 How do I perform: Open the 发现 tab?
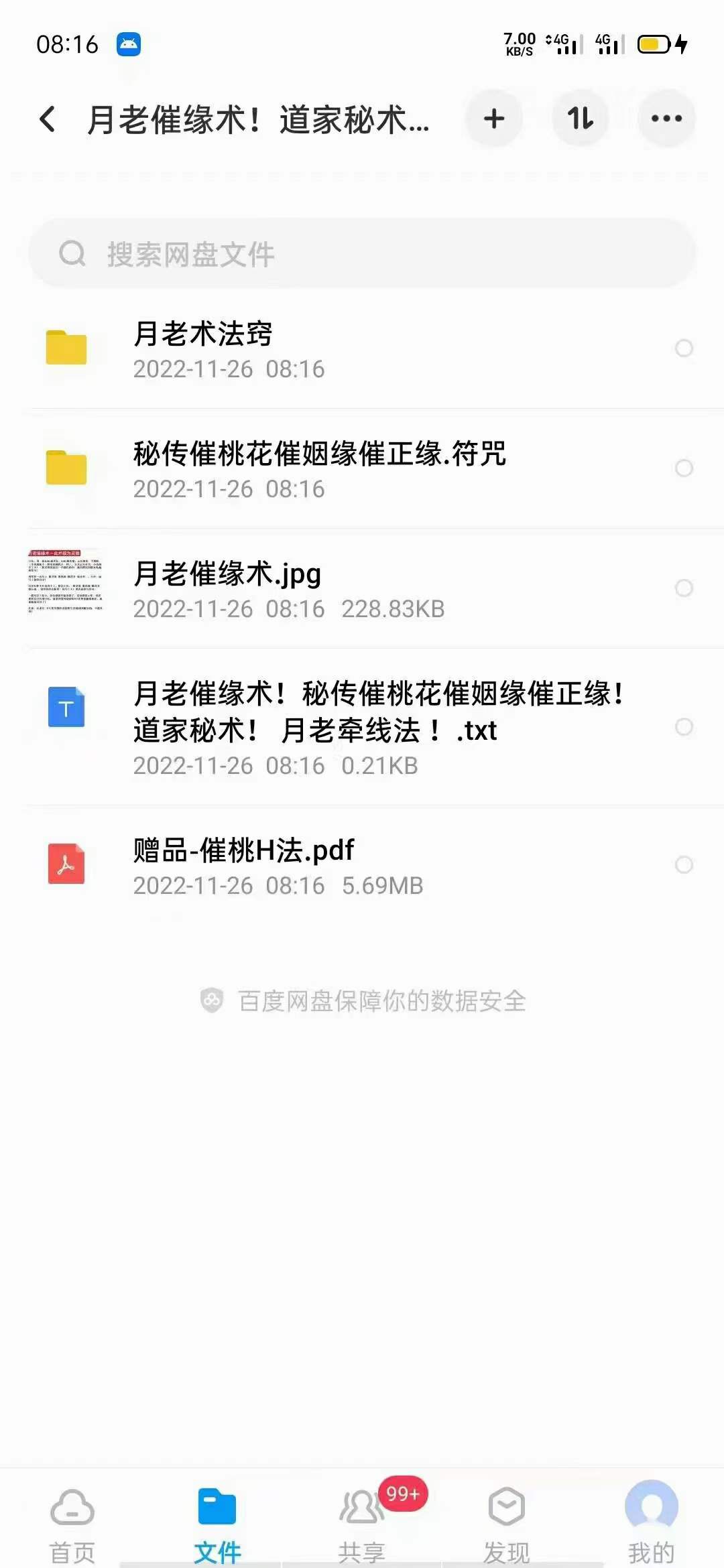507,1521
